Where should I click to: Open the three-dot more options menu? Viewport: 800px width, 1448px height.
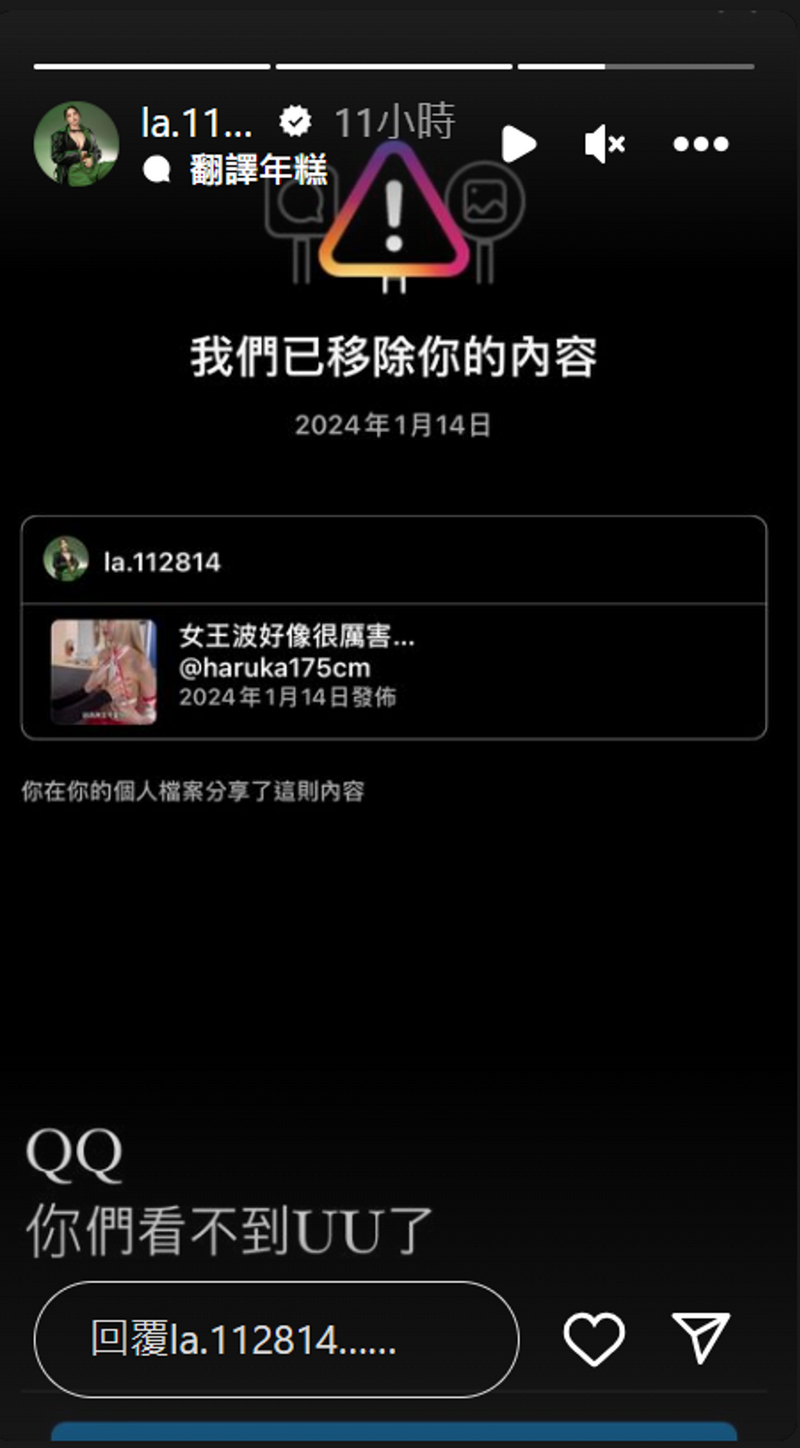(700, 145)
